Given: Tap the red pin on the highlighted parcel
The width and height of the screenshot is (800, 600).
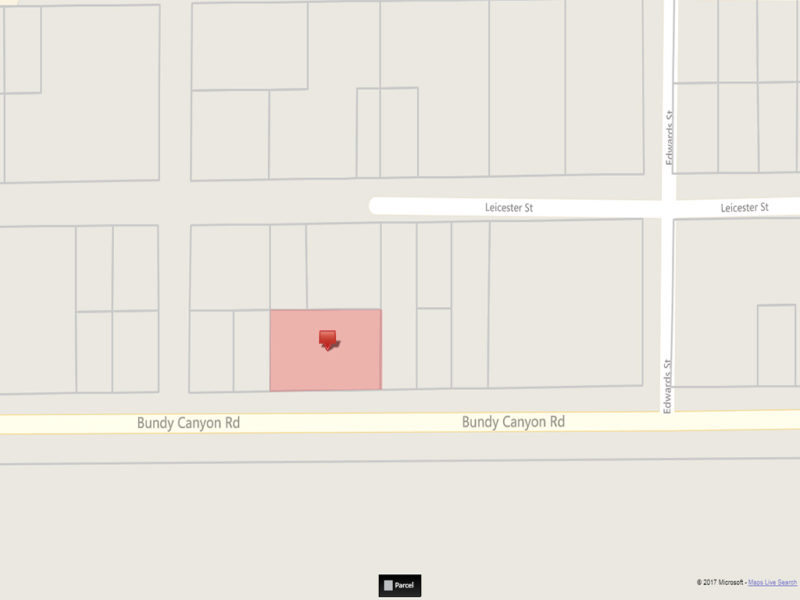Looking at the screenshot, I should (x=327, y=339).
